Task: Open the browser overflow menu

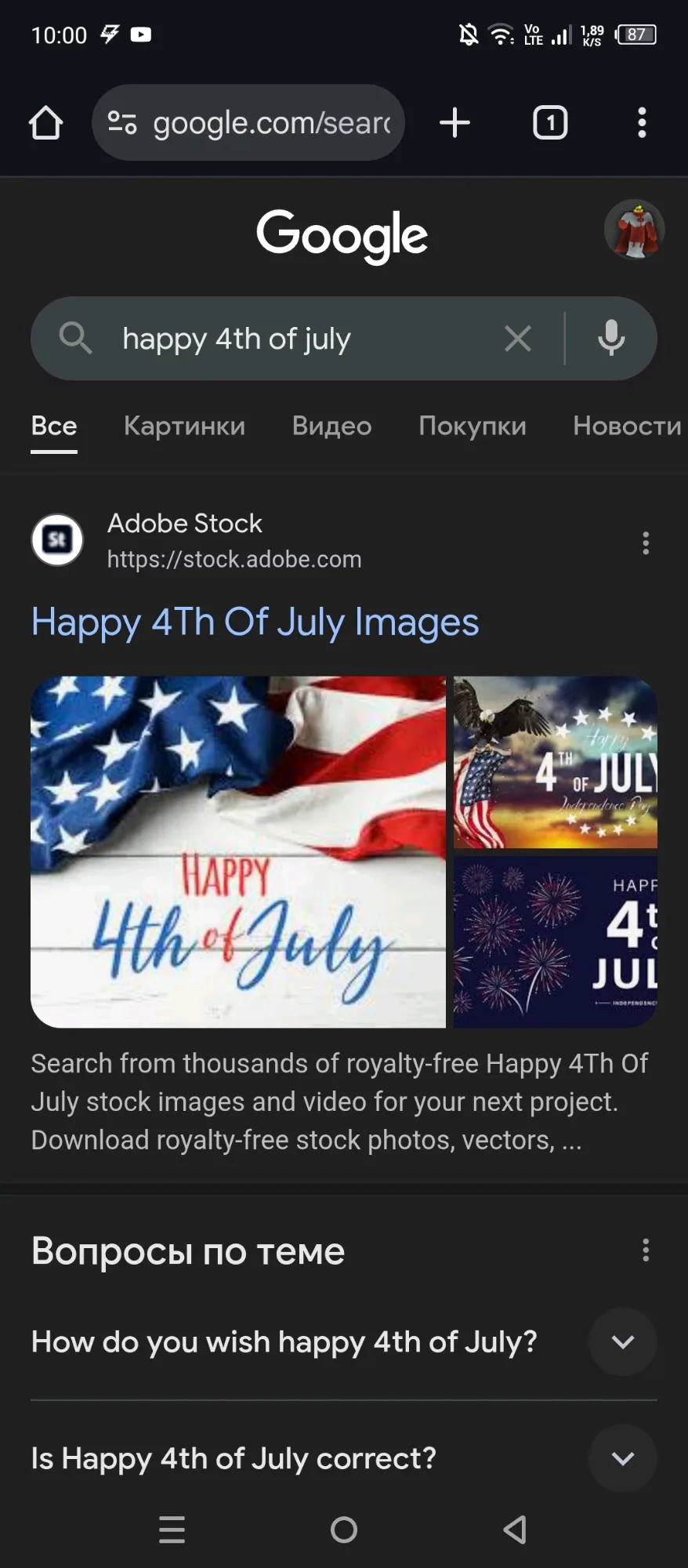Action: [x=642, y=123]
